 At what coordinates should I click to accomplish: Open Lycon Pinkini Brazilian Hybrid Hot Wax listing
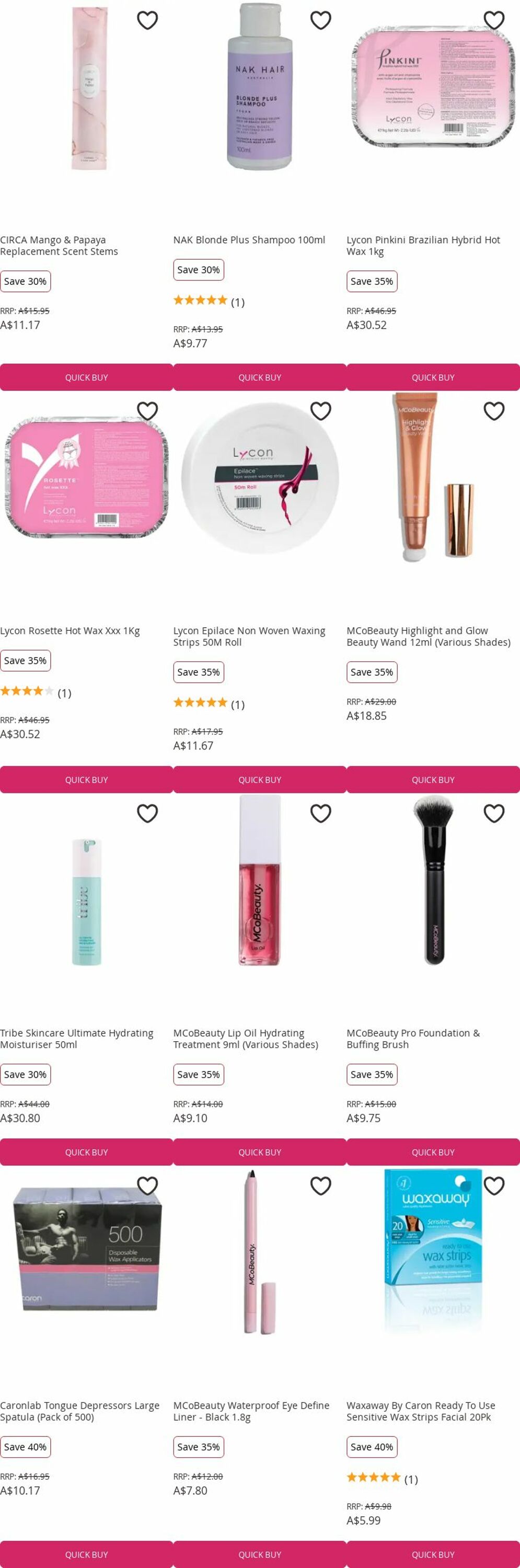(423, 245)
